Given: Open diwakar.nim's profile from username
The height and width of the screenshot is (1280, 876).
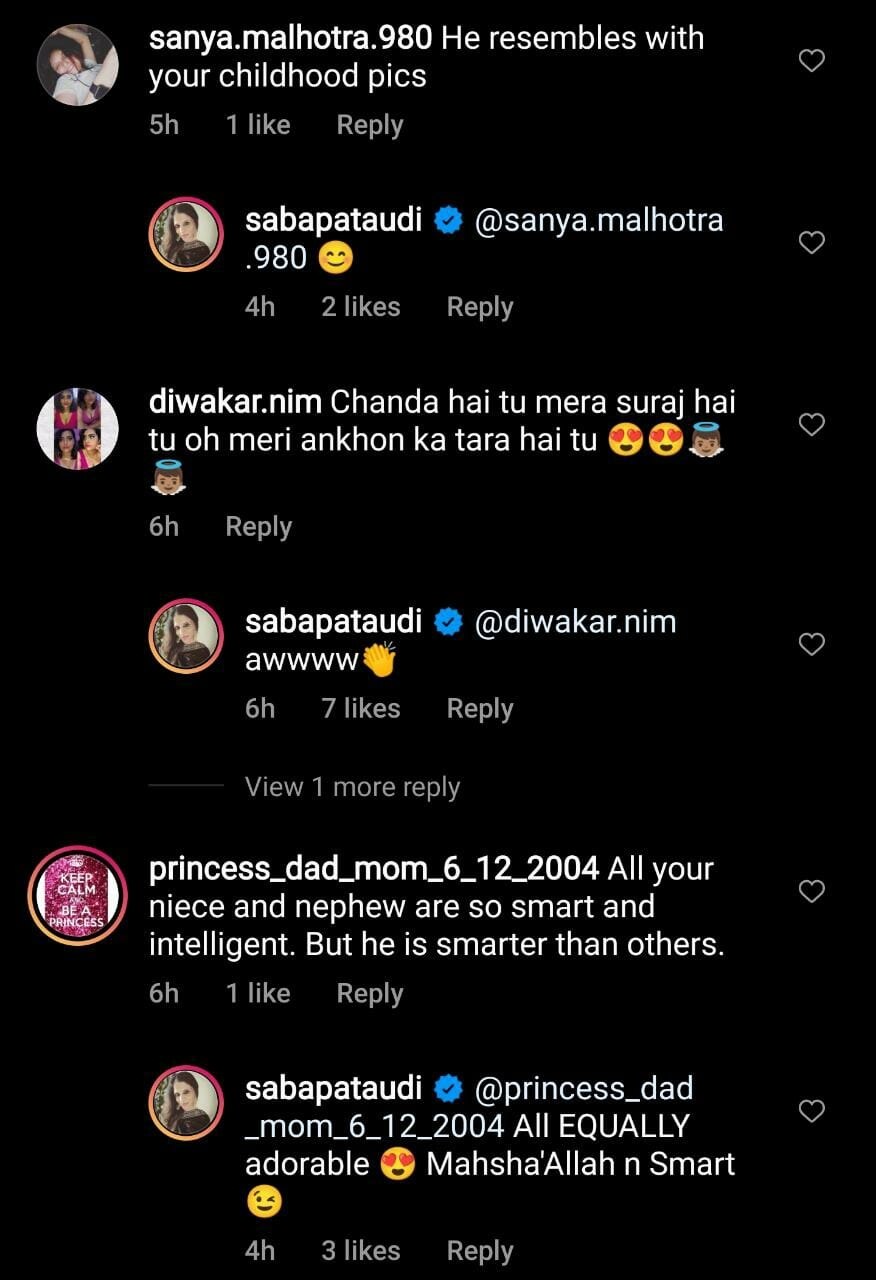Looking at the screenshot, I should click(x=234, y=403).
